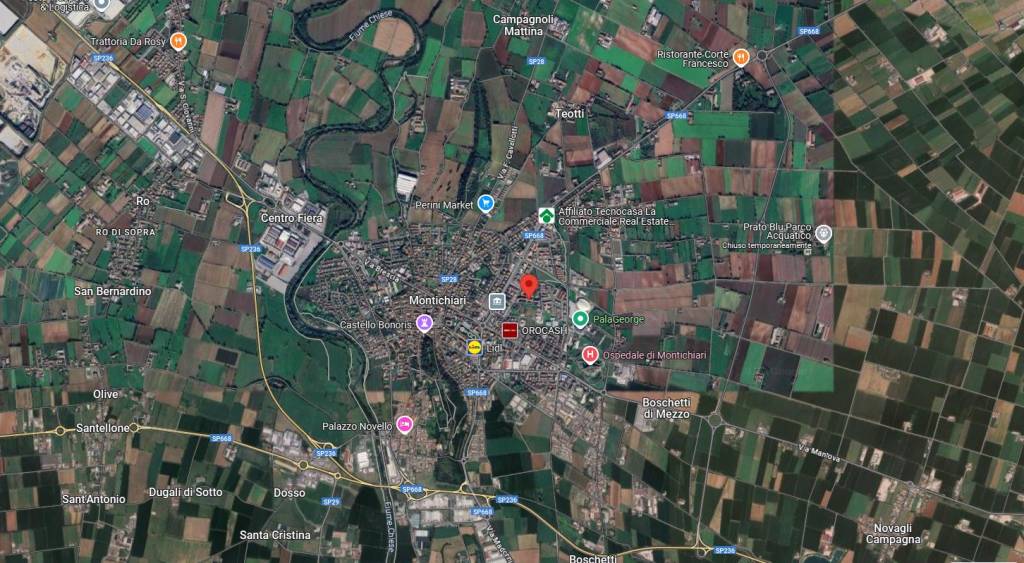Image resolution: width=1024 pixels, height=563 pixels.
Task: Open the Ospedale di Montichiari hospital marker
Action: pos(590,355)
